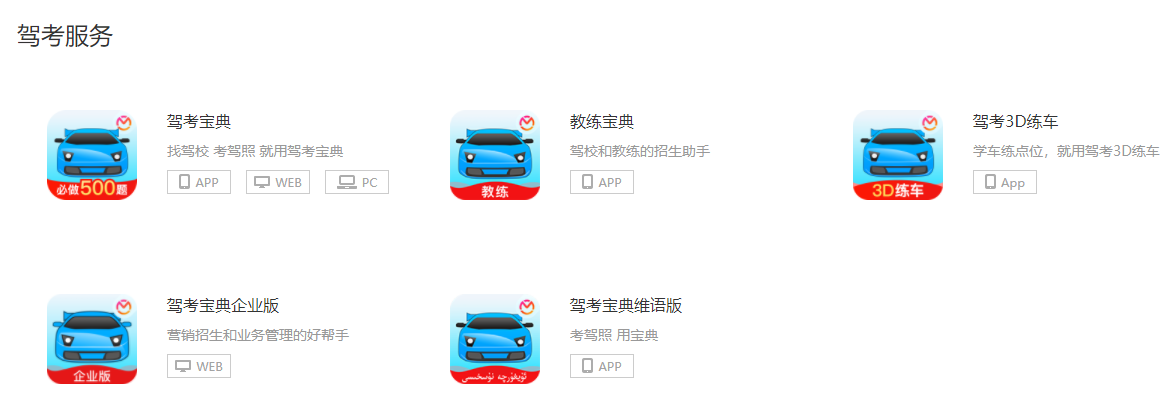Choose the WEB button under 驾考宝典企业版
Image resolution: width=1168 pixels, height=401 pixels.
pos(199,366)
